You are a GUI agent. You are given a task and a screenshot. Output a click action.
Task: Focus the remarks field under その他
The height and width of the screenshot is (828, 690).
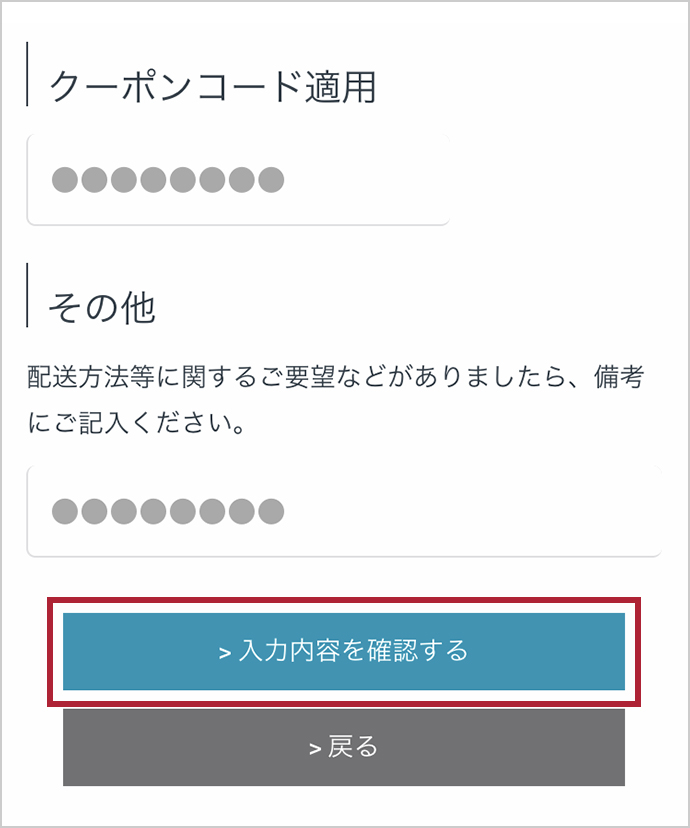click(x=343, y=512)
